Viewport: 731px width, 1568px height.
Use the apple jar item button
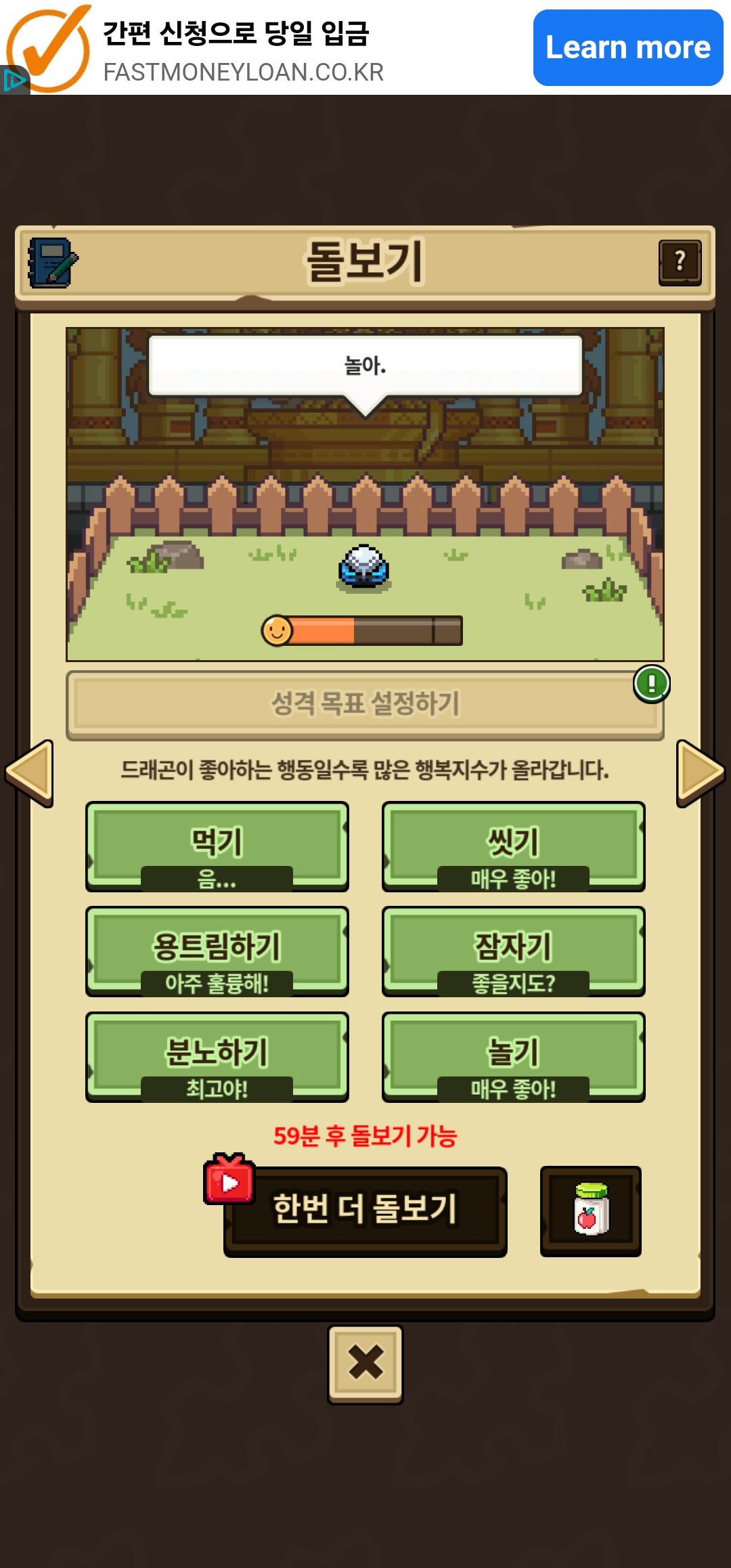pyautogui.click(x=591, y=1211)
